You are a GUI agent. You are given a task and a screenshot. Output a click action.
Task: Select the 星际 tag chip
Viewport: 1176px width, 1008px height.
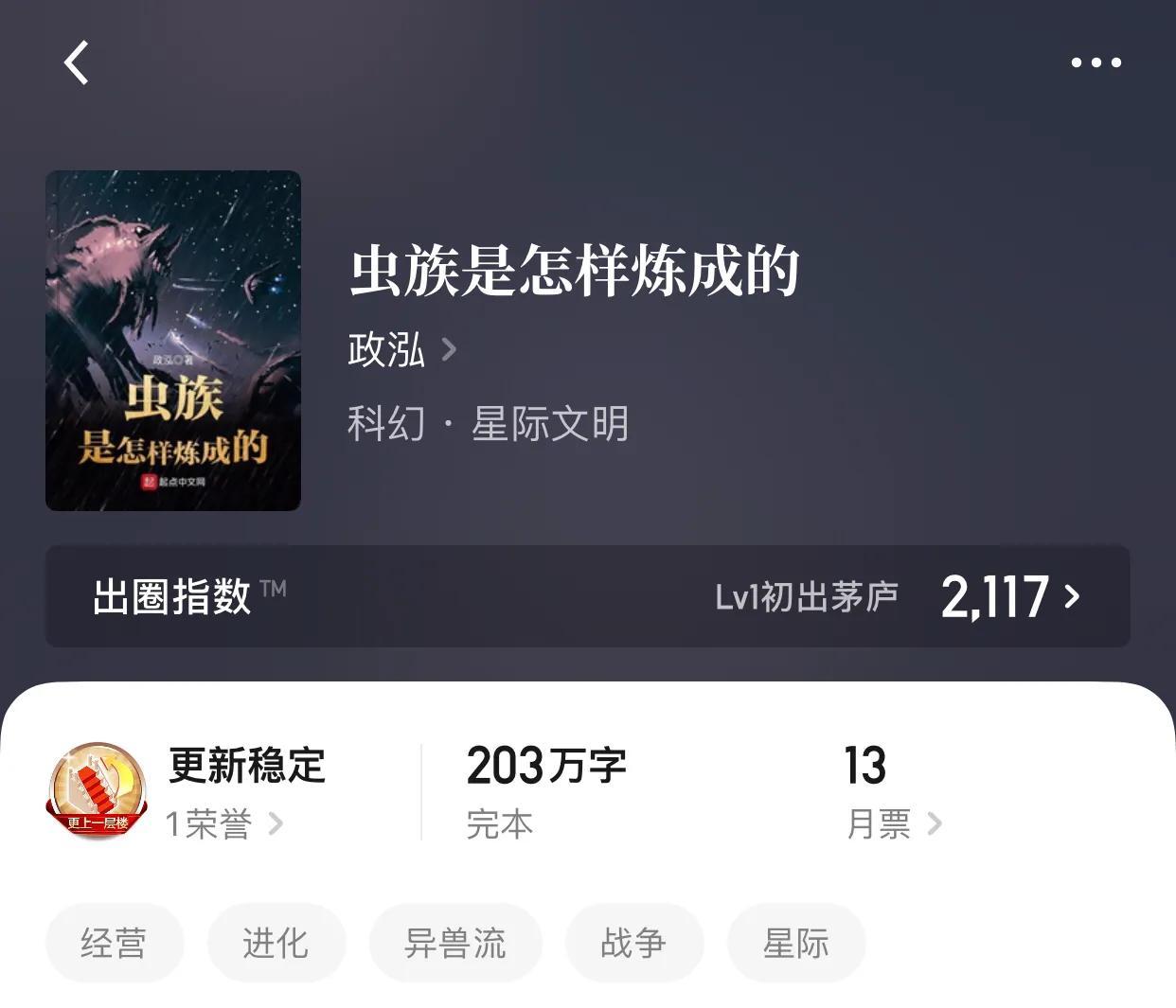click(795, 943)
